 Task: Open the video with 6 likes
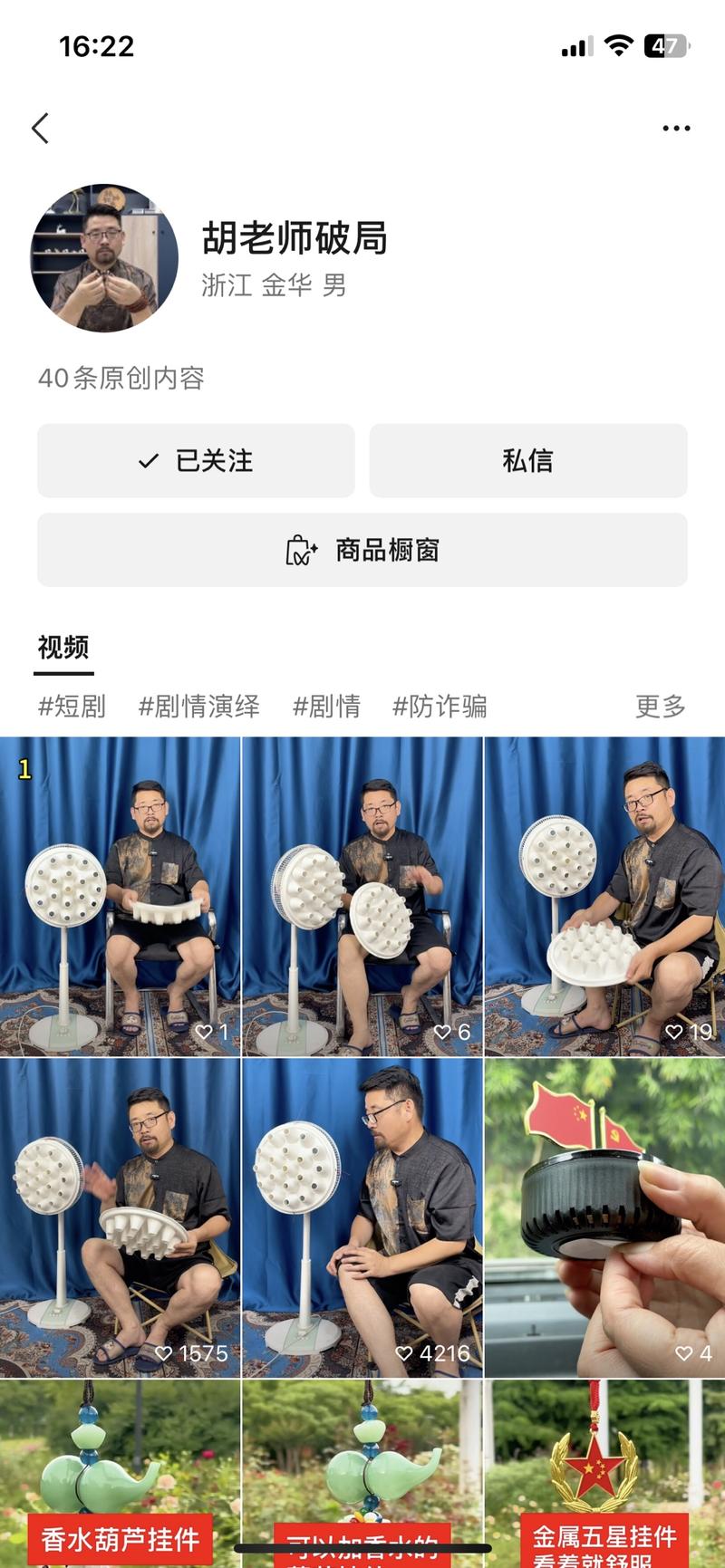362,897
